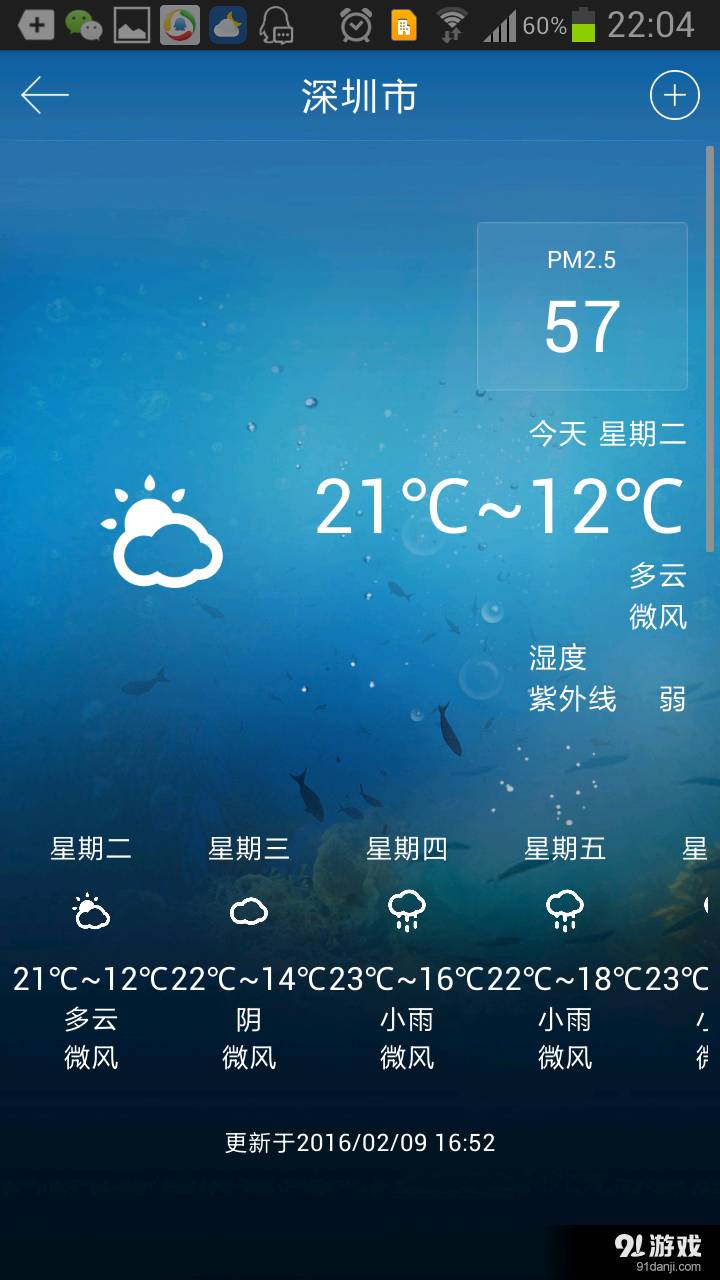Go back using the top-left arrow

[45, 96]
